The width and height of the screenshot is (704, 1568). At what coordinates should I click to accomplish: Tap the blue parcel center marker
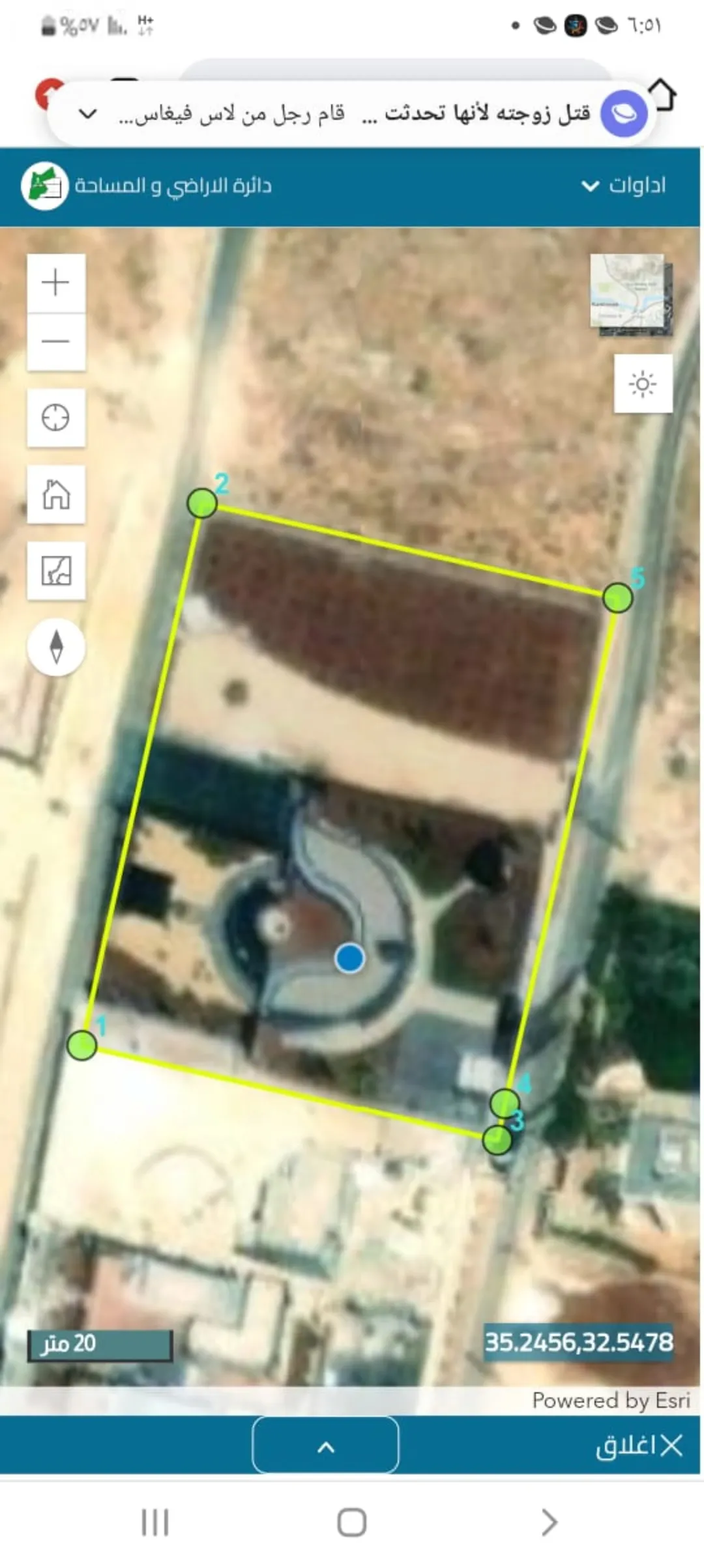[350, 958]
